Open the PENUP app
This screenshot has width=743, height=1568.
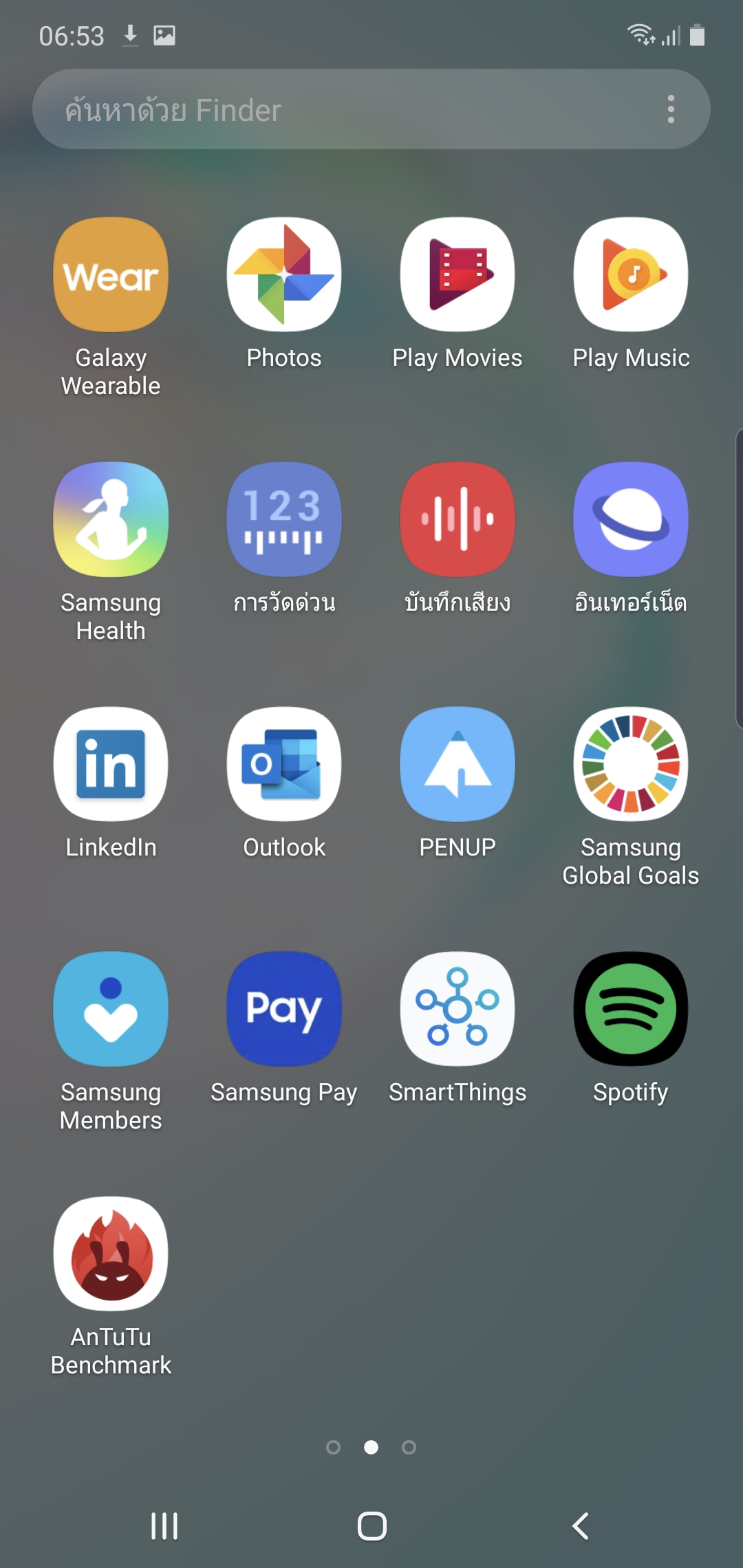click(457, 763)
